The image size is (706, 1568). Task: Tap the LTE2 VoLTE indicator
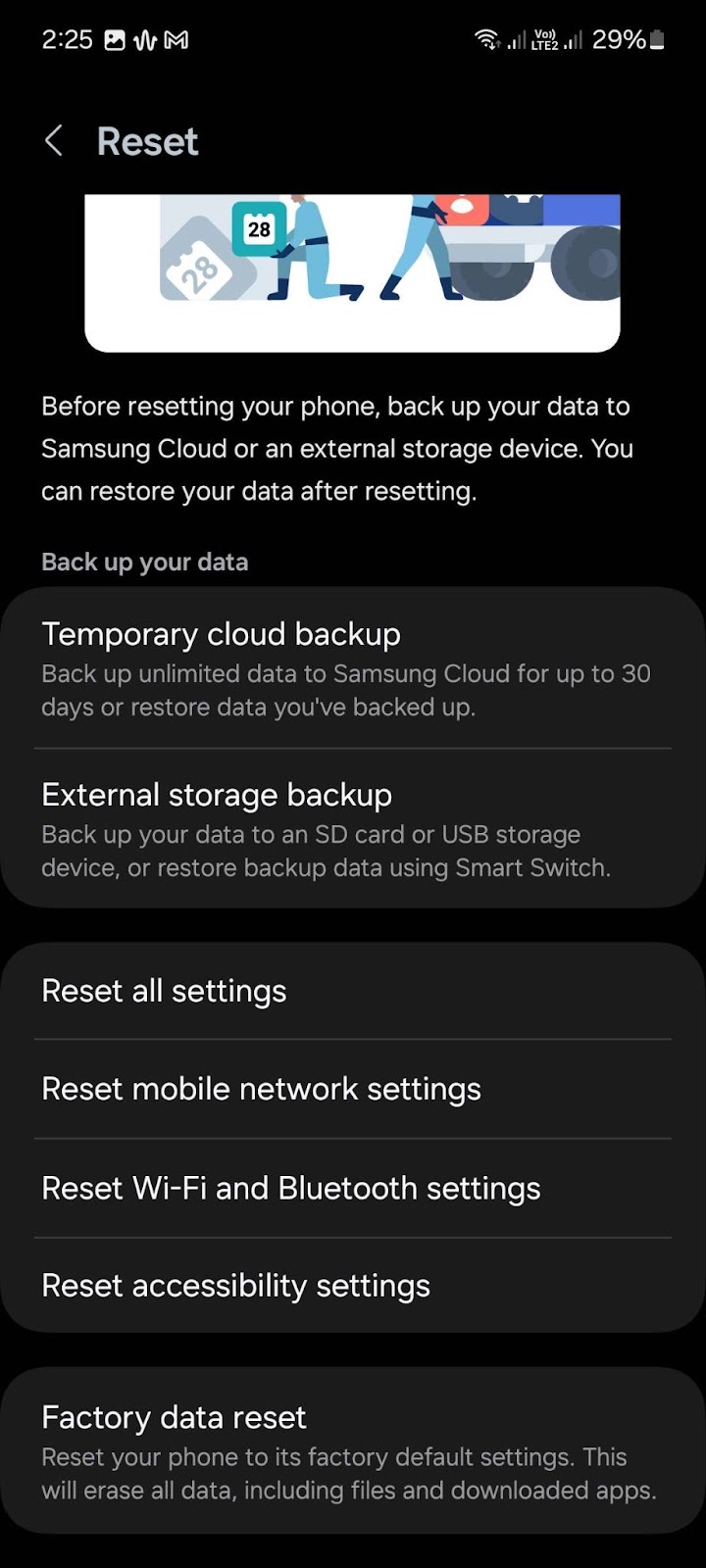(545, 40)
